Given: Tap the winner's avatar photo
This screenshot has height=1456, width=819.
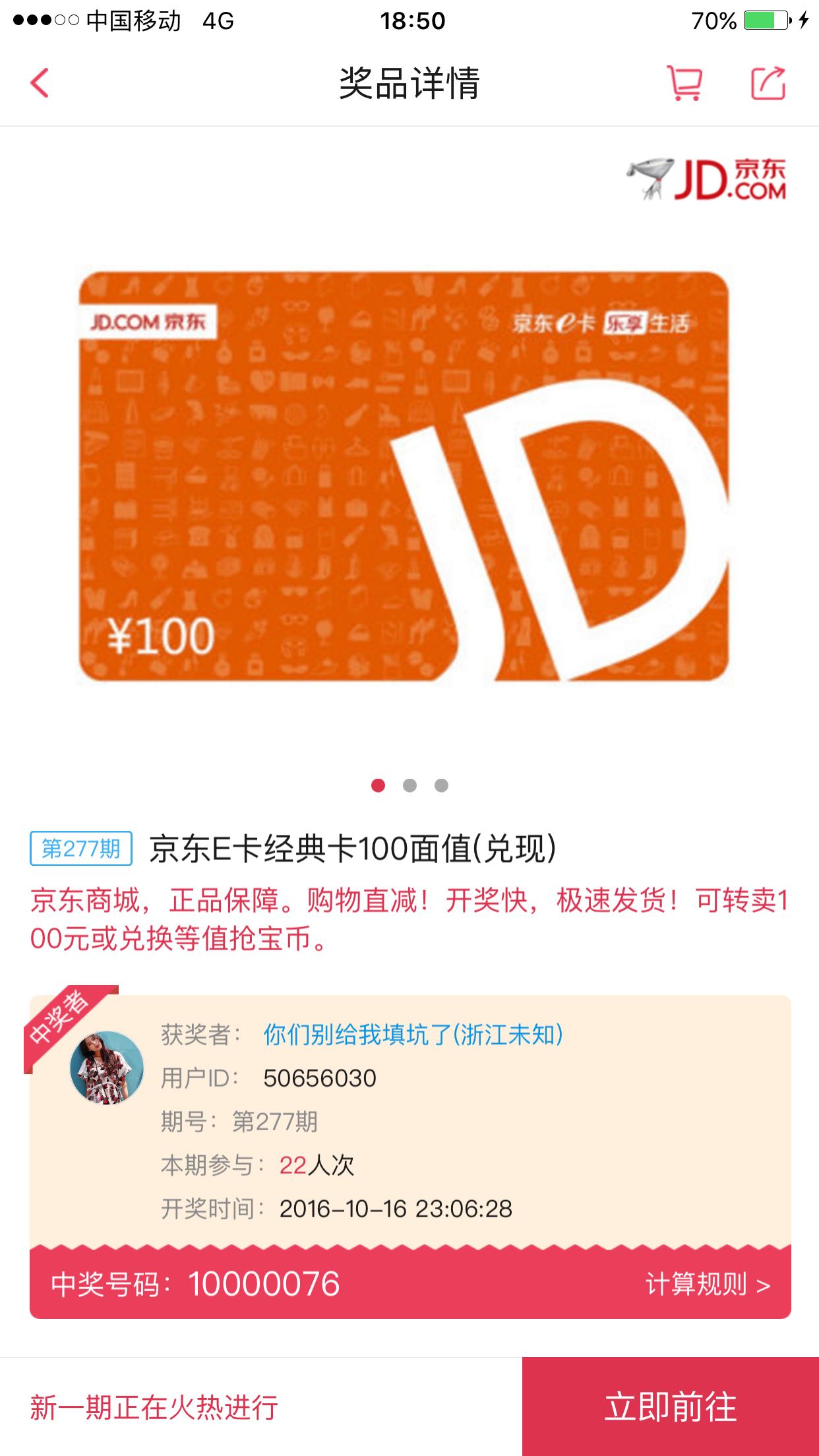Looking at the screenshot, I should pyautogui.click(x=107, y=1068).
